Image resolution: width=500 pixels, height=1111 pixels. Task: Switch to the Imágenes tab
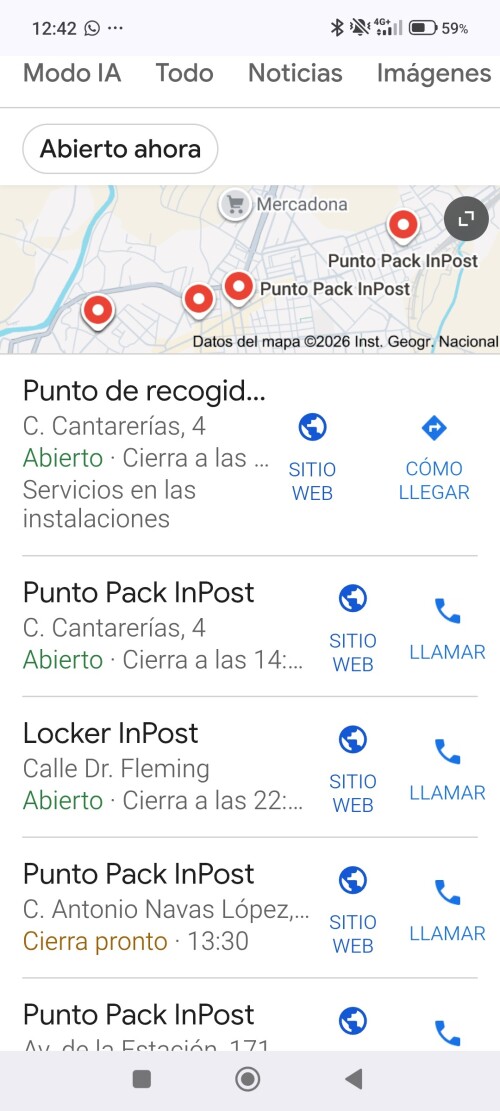433,73
